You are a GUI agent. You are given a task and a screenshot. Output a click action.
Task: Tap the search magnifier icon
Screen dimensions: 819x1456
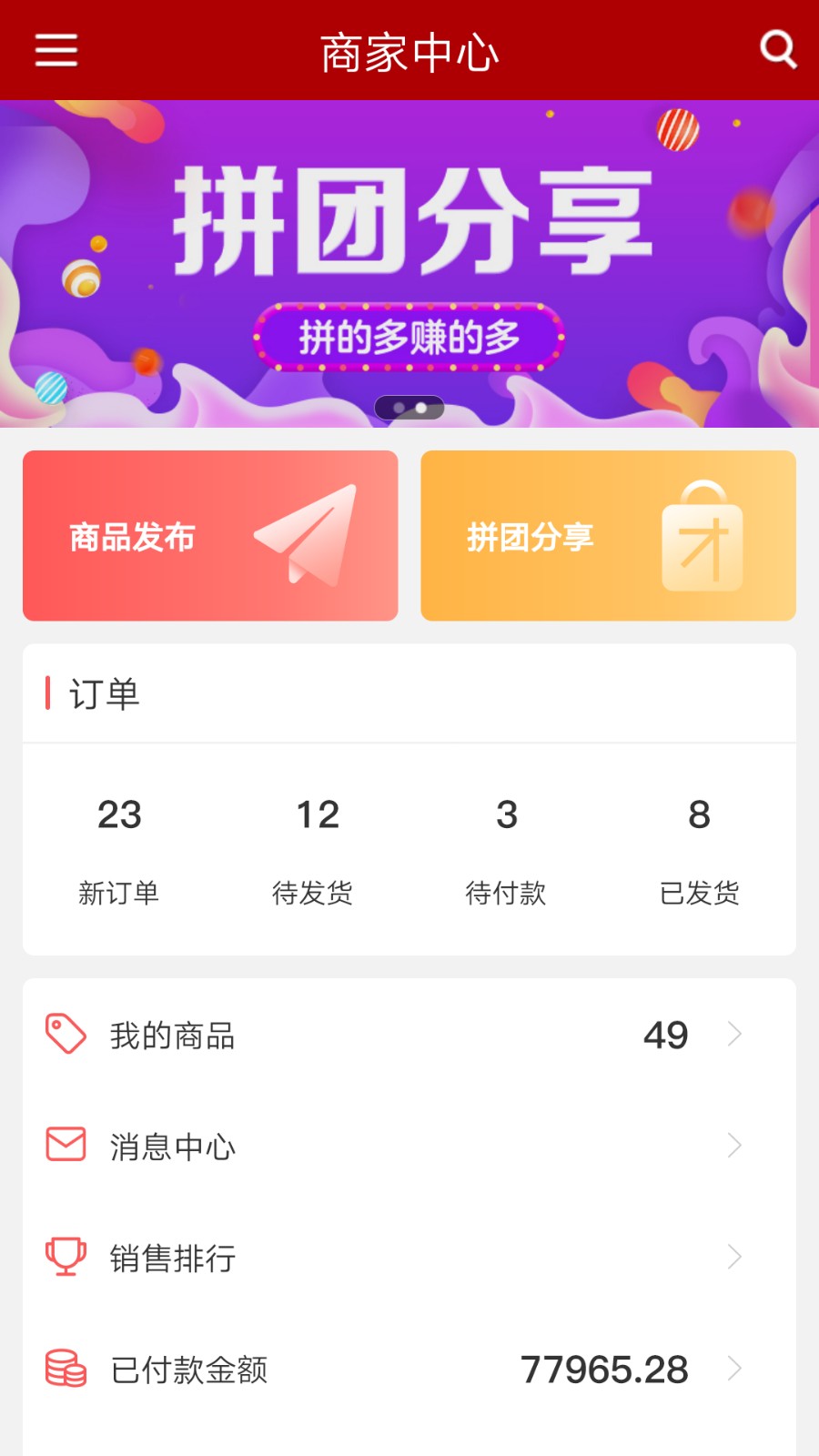(x=779, y=50)
